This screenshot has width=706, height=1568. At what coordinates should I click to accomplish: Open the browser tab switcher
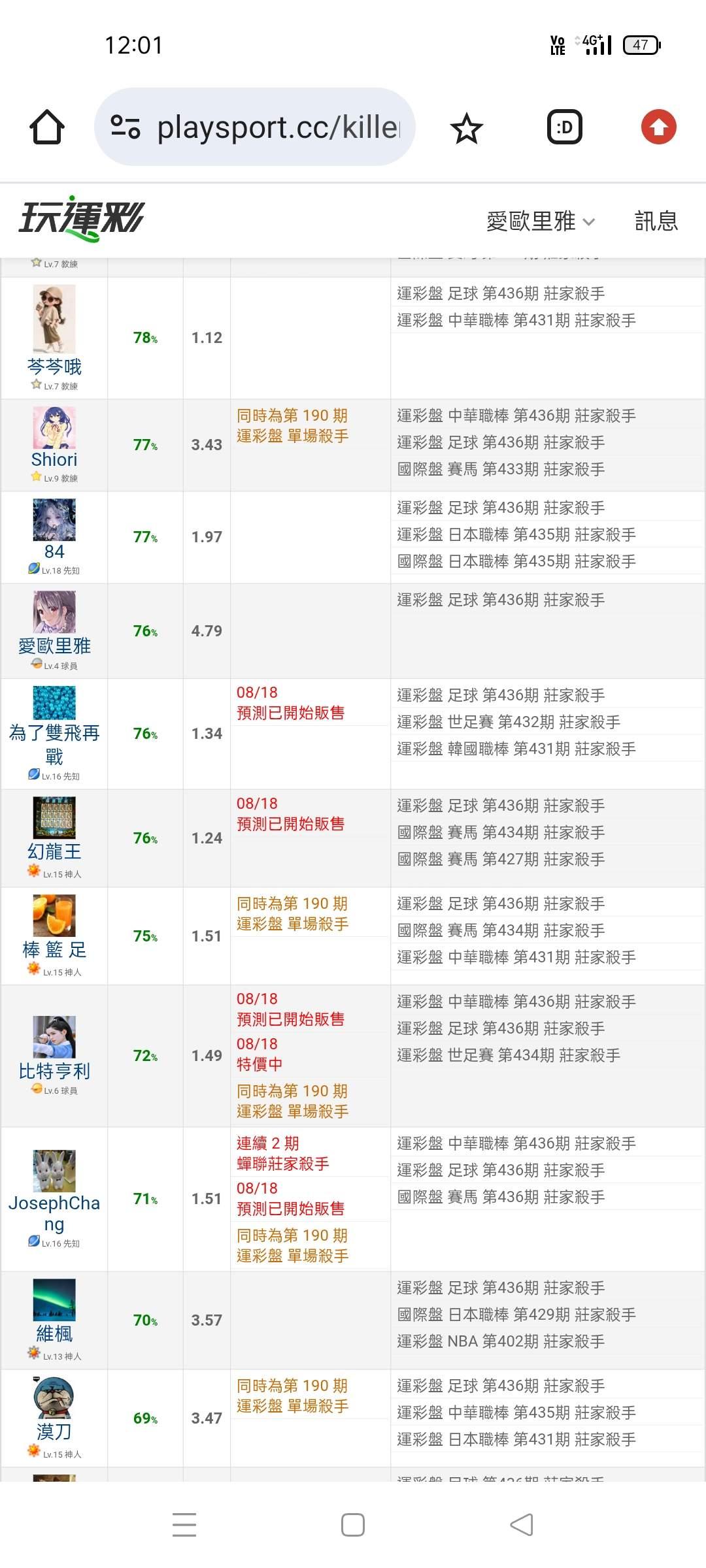point(564,127)
